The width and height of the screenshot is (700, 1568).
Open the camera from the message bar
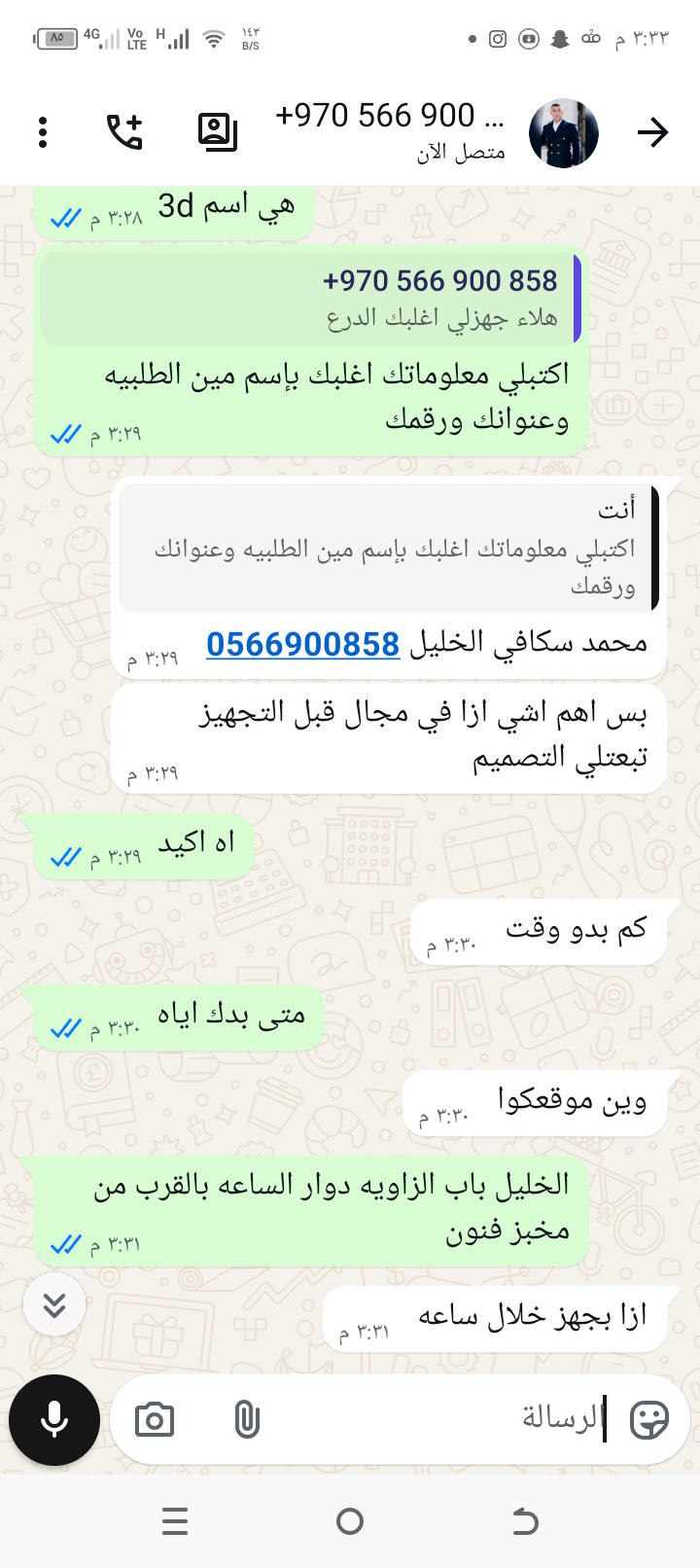tap(155, 1420)
